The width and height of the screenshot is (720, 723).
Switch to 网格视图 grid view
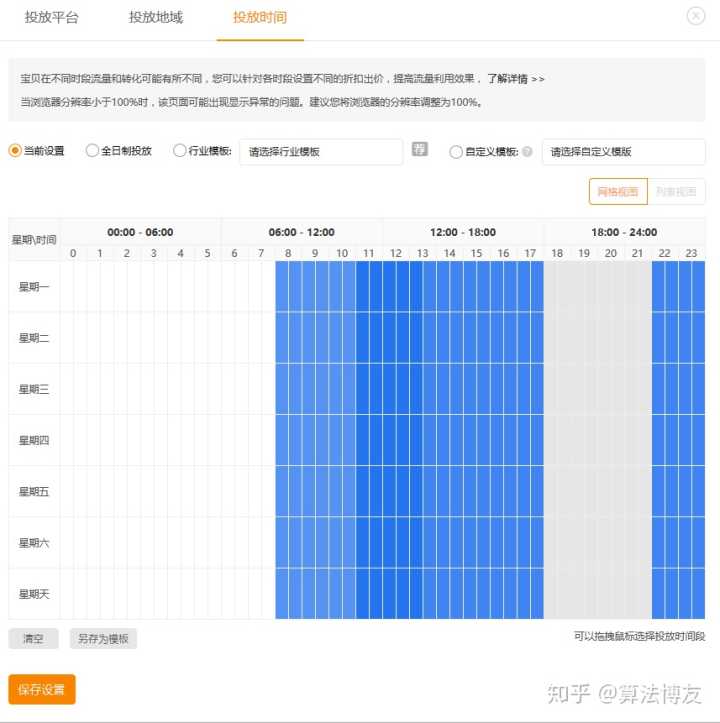point(618,192)
